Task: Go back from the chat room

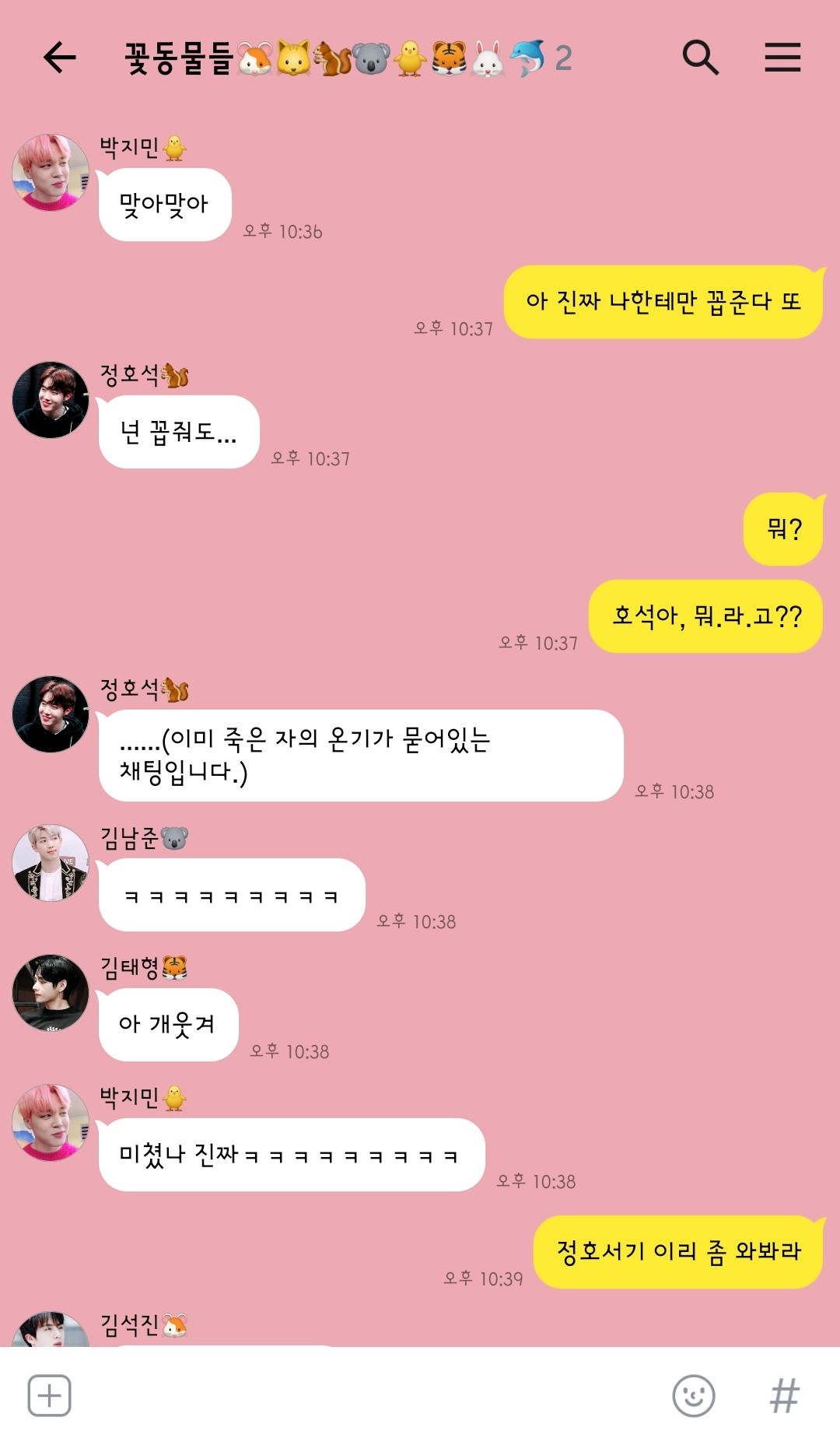Action: click(59, 58)
